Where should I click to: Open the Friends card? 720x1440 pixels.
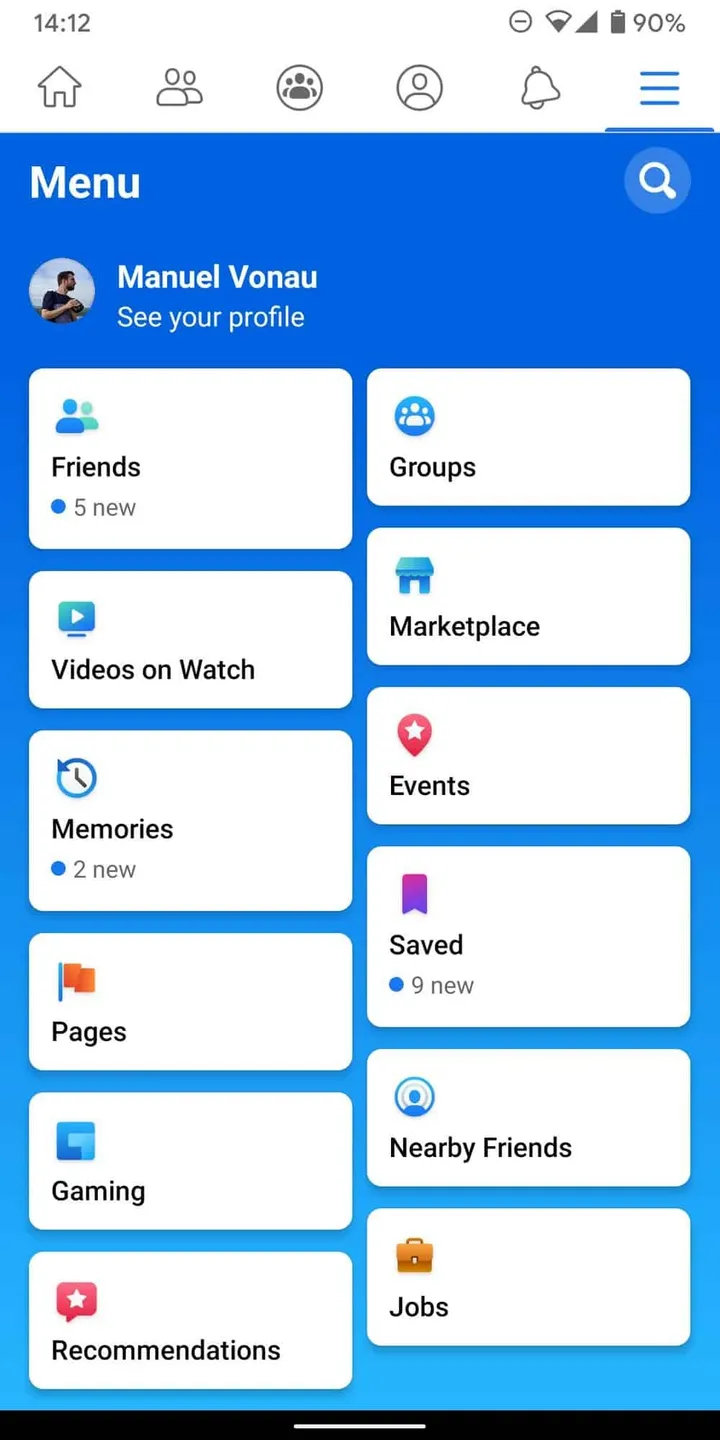point(190,458)
